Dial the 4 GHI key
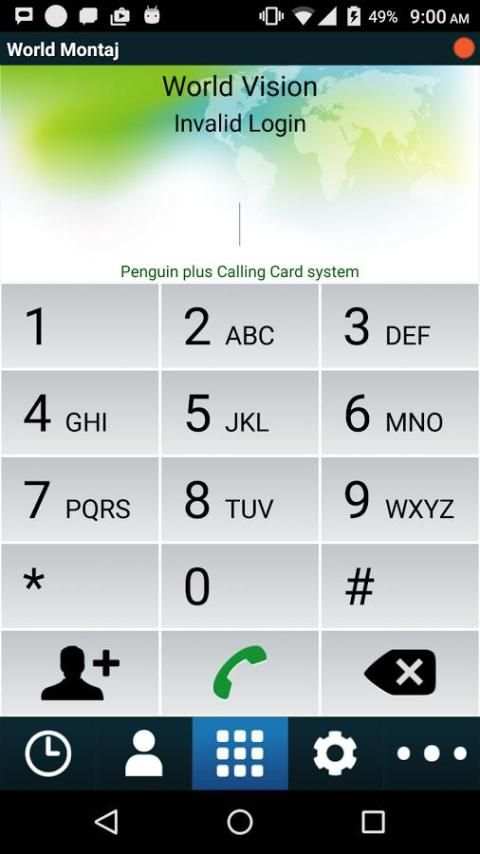Image resolution: width=480 pixels, height=854 pixels. 80,412
